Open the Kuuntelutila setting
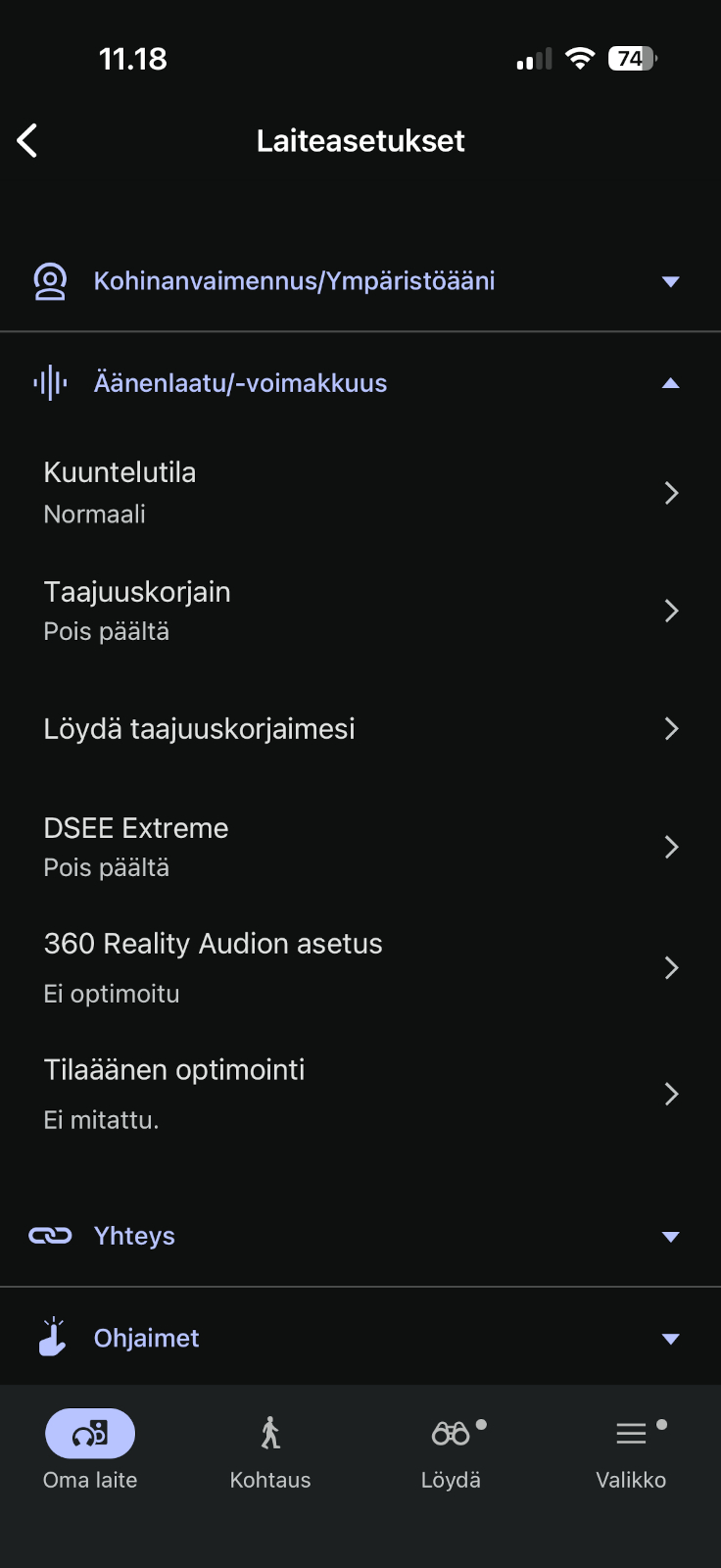This screenshot has width=721, height=1568. click(360, 492)
